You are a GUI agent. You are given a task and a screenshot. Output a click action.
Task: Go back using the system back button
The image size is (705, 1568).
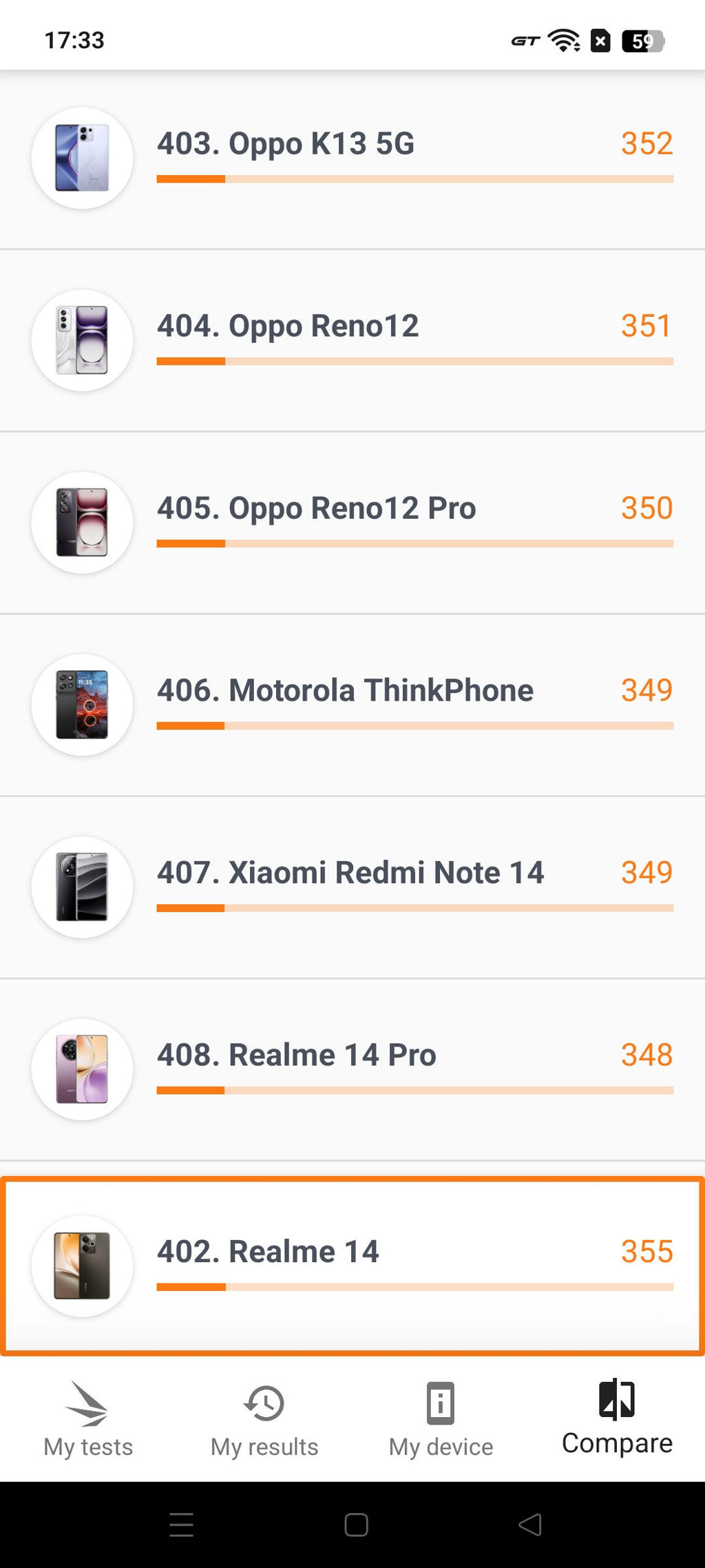click(x=529, y=1525)
